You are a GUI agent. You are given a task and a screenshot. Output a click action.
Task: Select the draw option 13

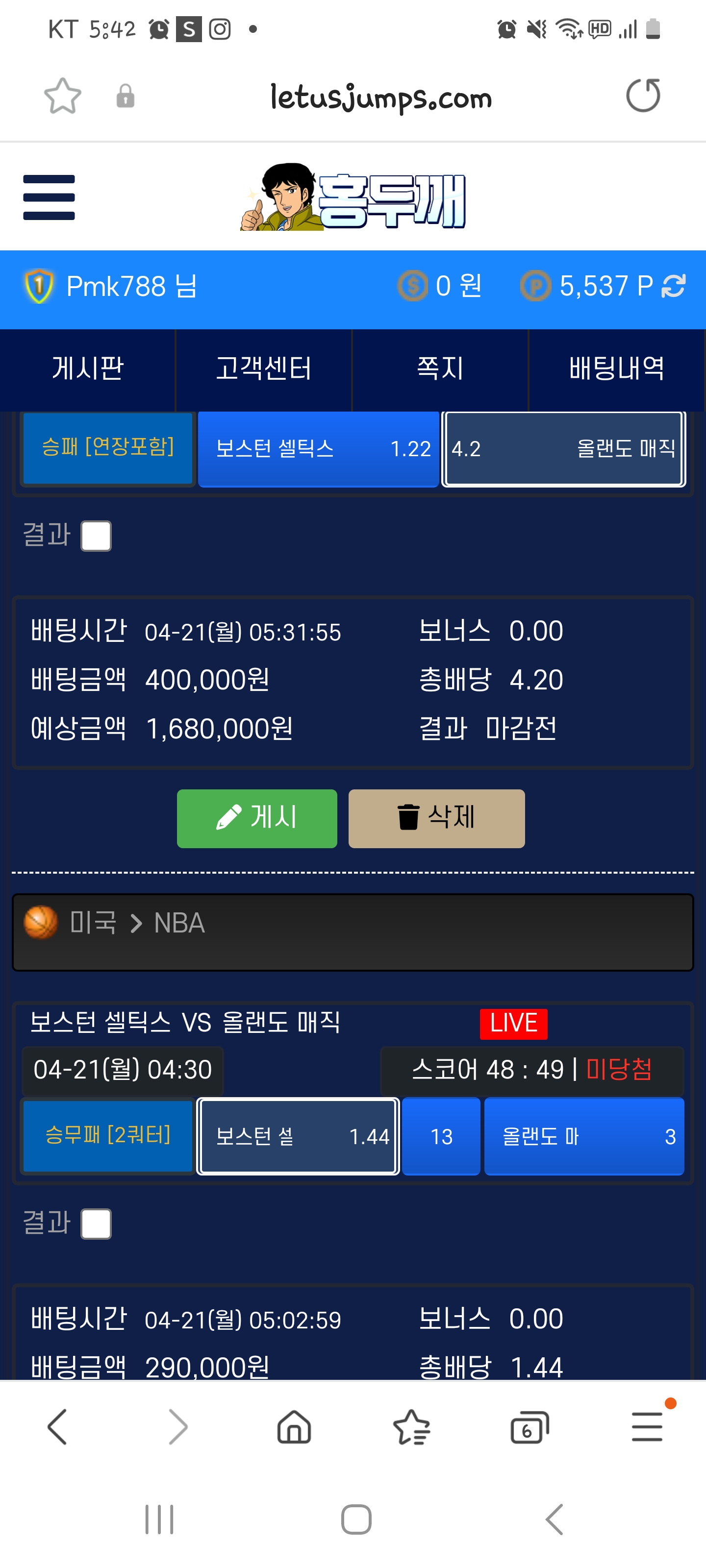(440, 1136)
